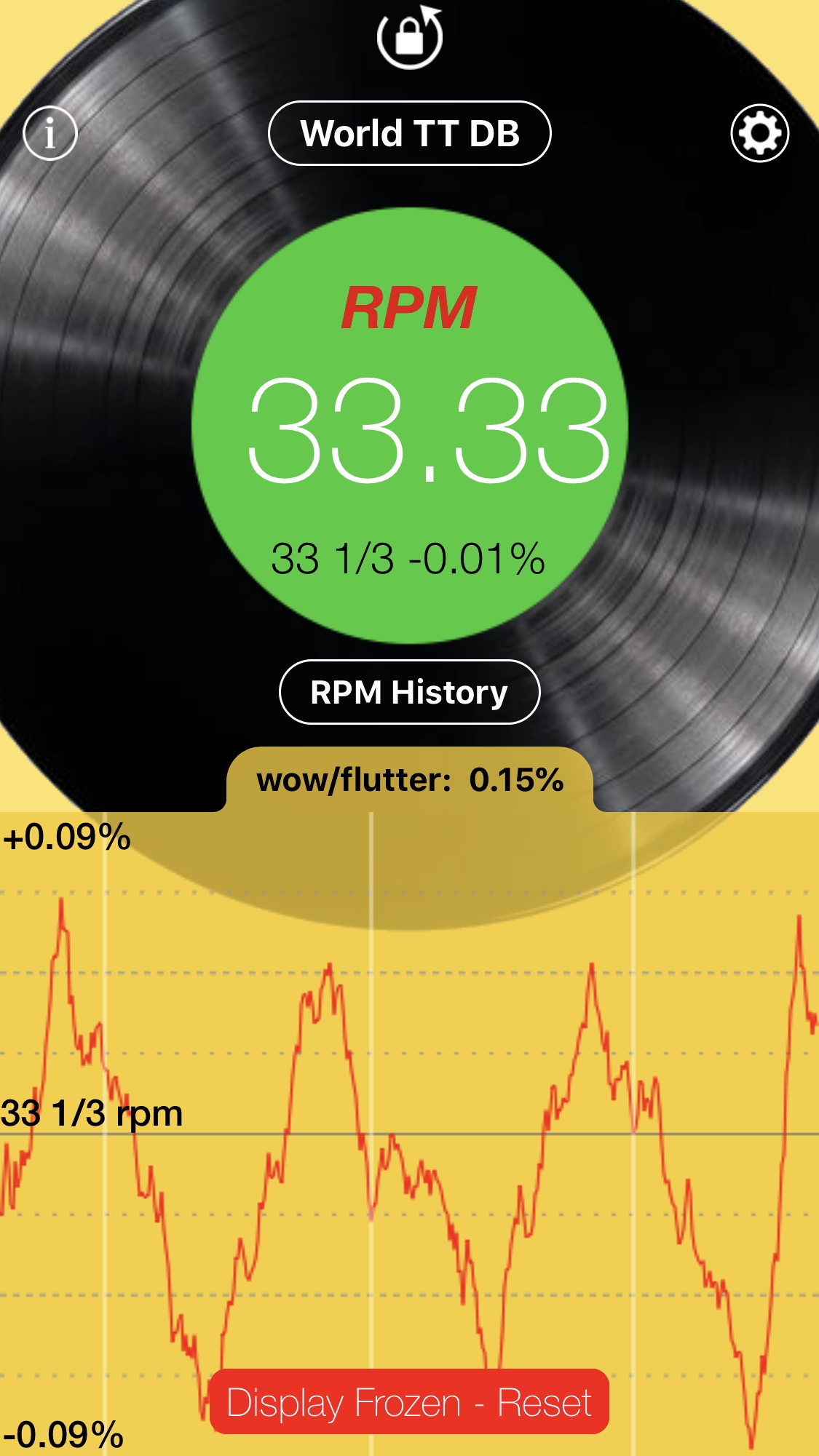
Task: View the RPM History
Action: tap(410, 692)
